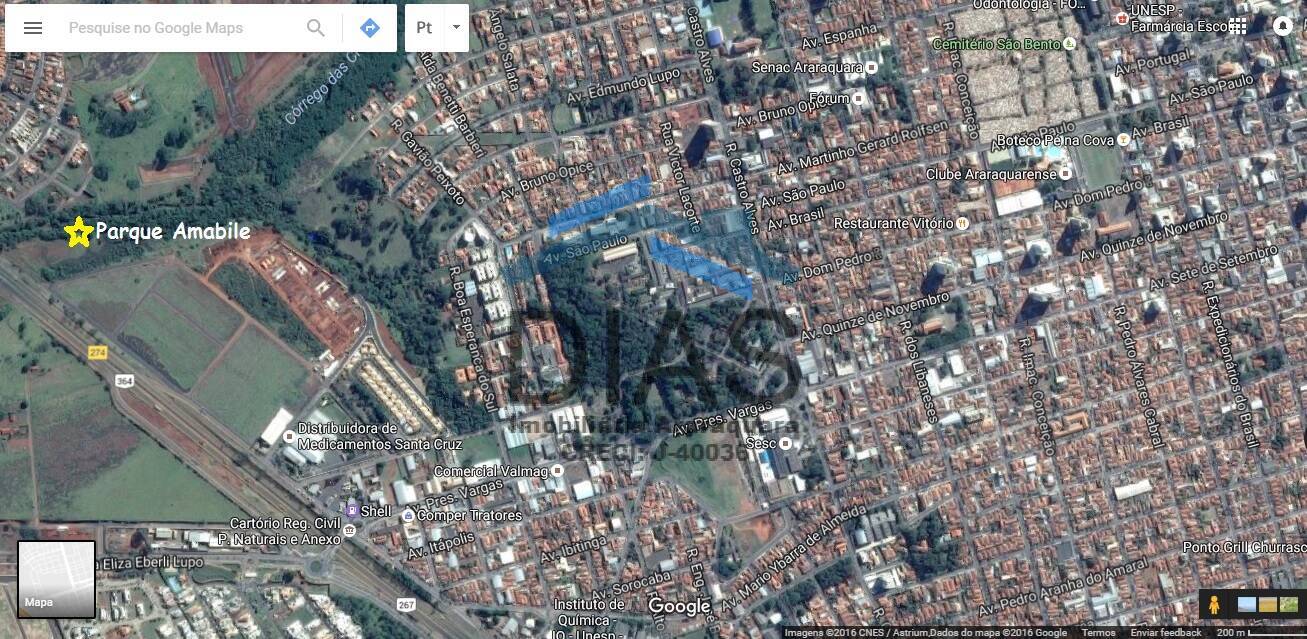Select the Street View pegman

(1214, 605)
